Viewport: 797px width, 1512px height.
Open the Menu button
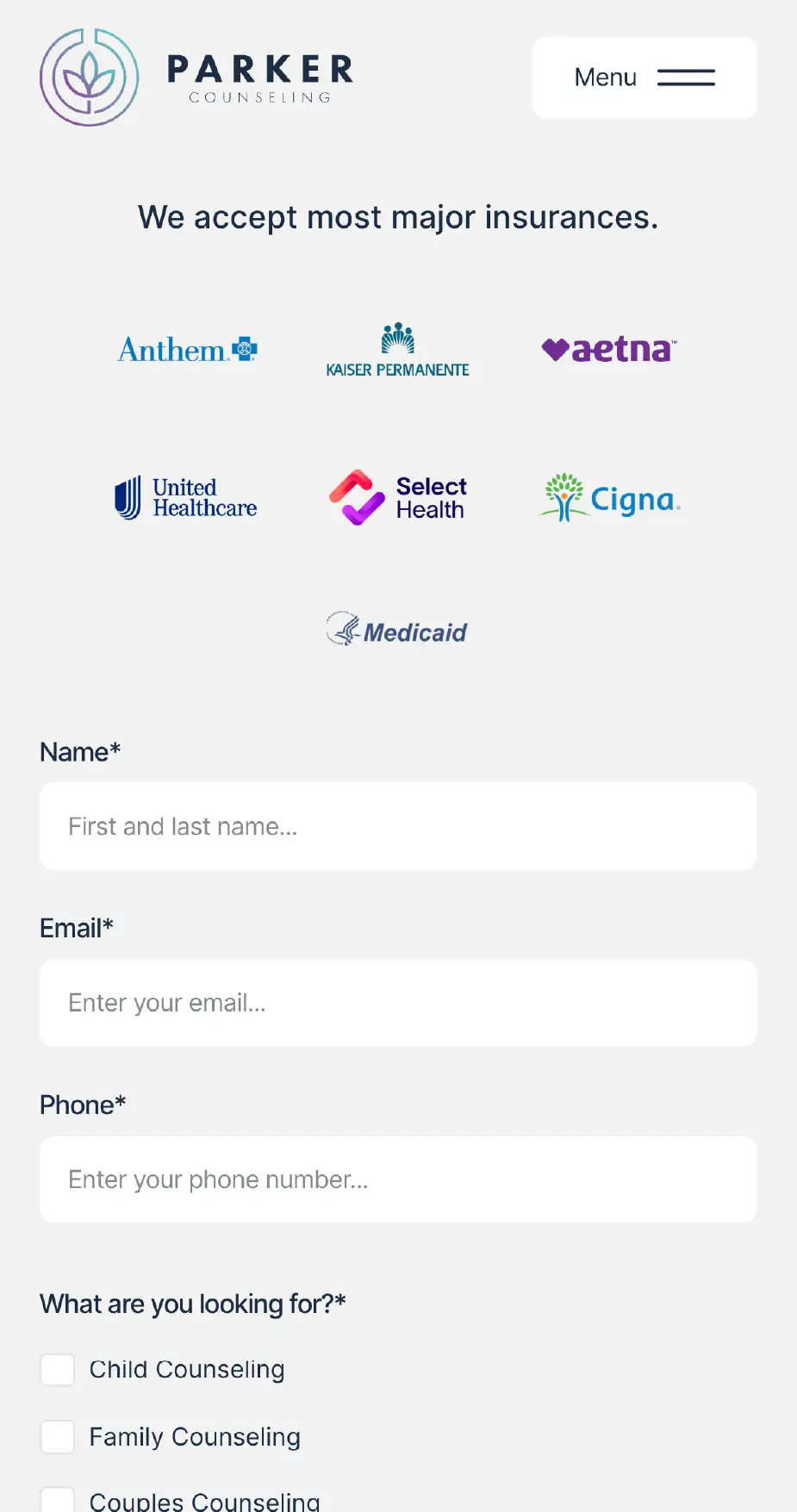[x=644, y=78]
